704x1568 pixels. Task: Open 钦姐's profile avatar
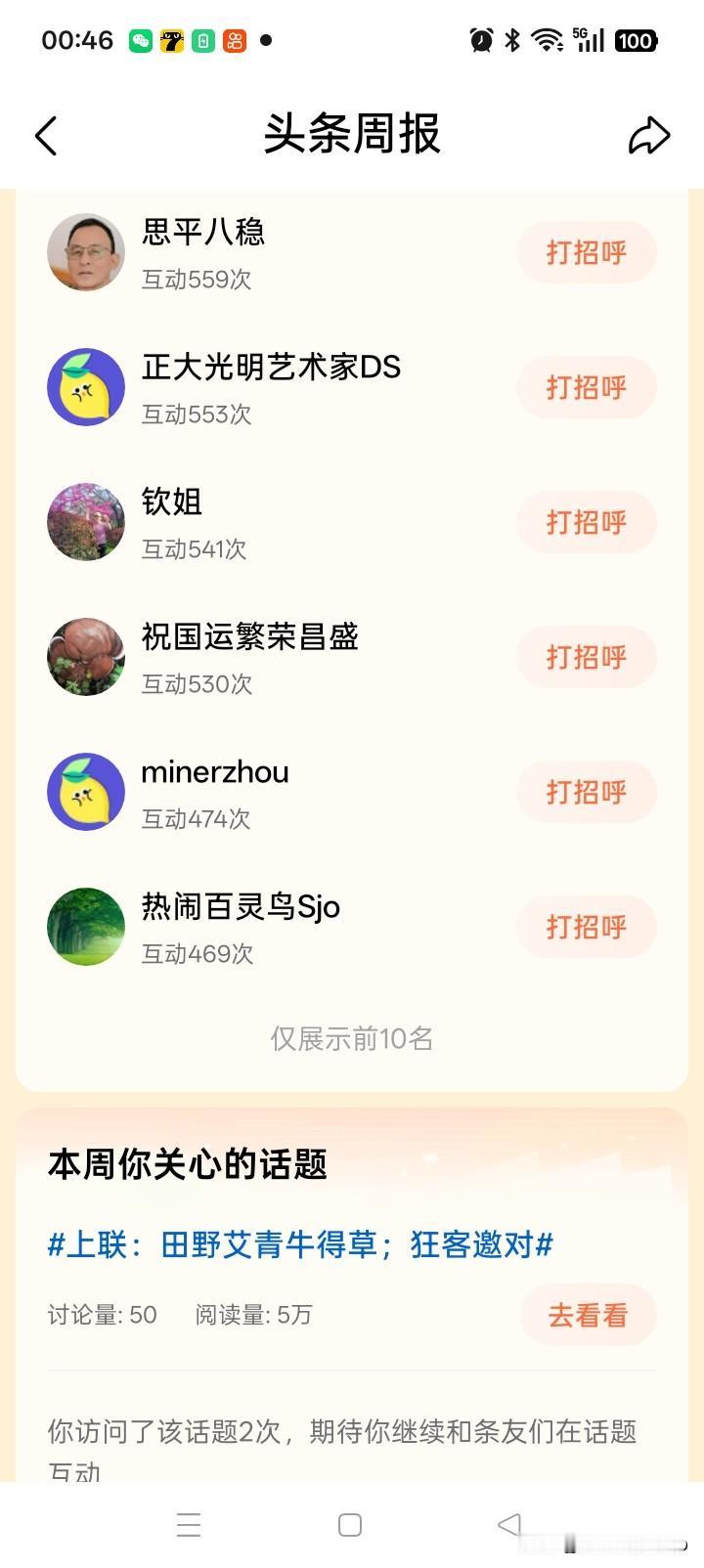[x=86, y=522]
